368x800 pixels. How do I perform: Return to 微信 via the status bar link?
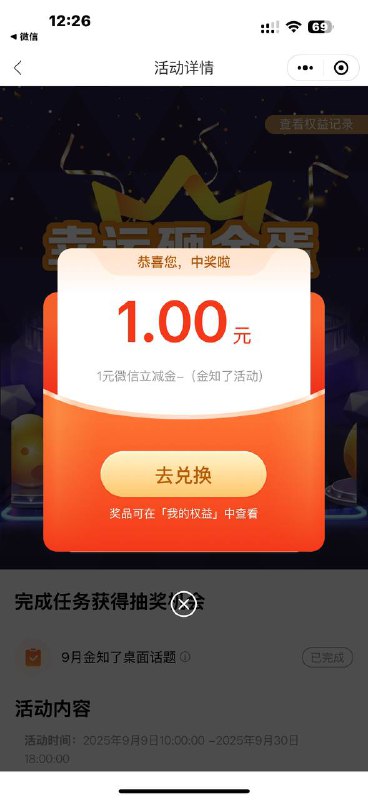pyautogui.click(x=23, y=37)
